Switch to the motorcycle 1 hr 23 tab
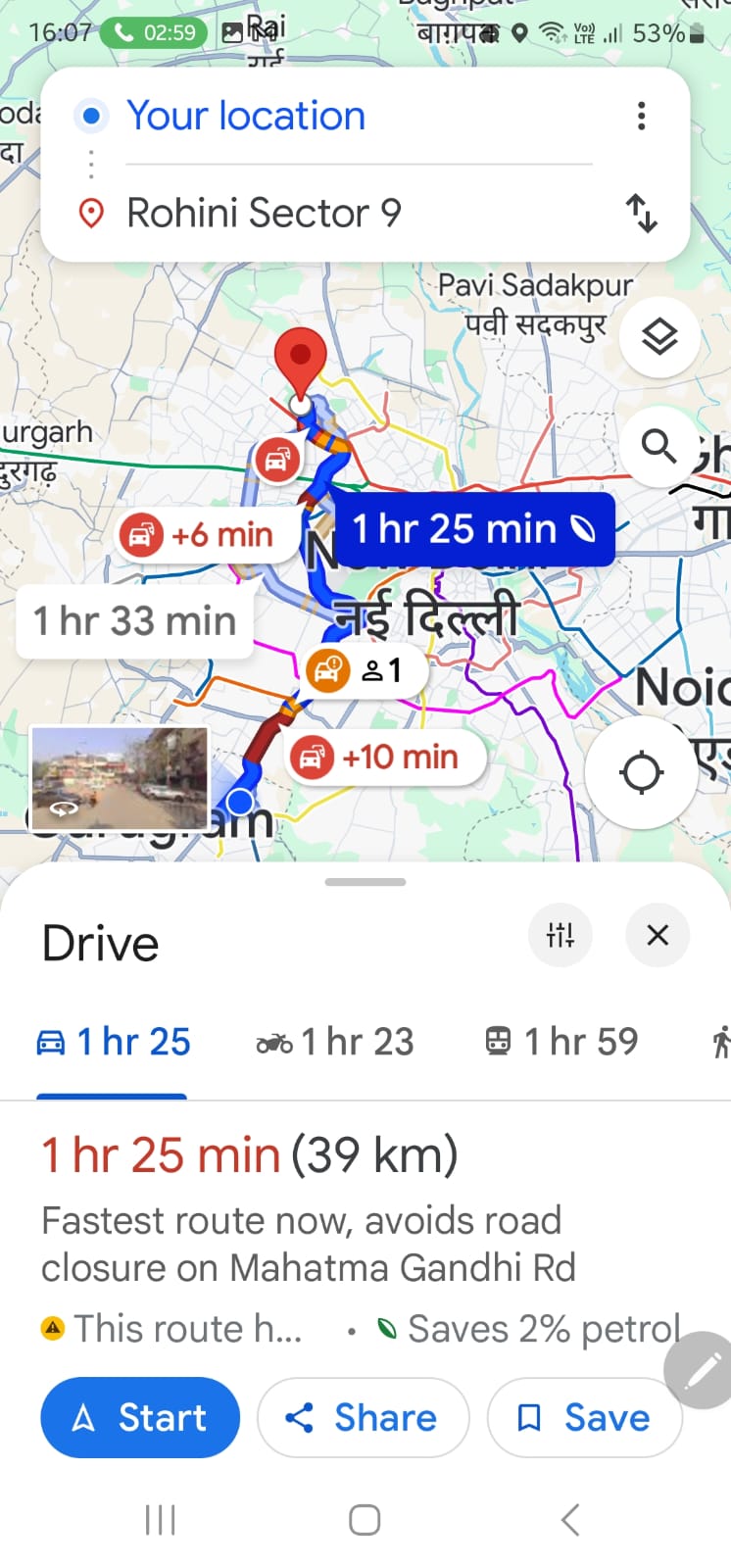731x1568 pixels. tap(335, 1042)
